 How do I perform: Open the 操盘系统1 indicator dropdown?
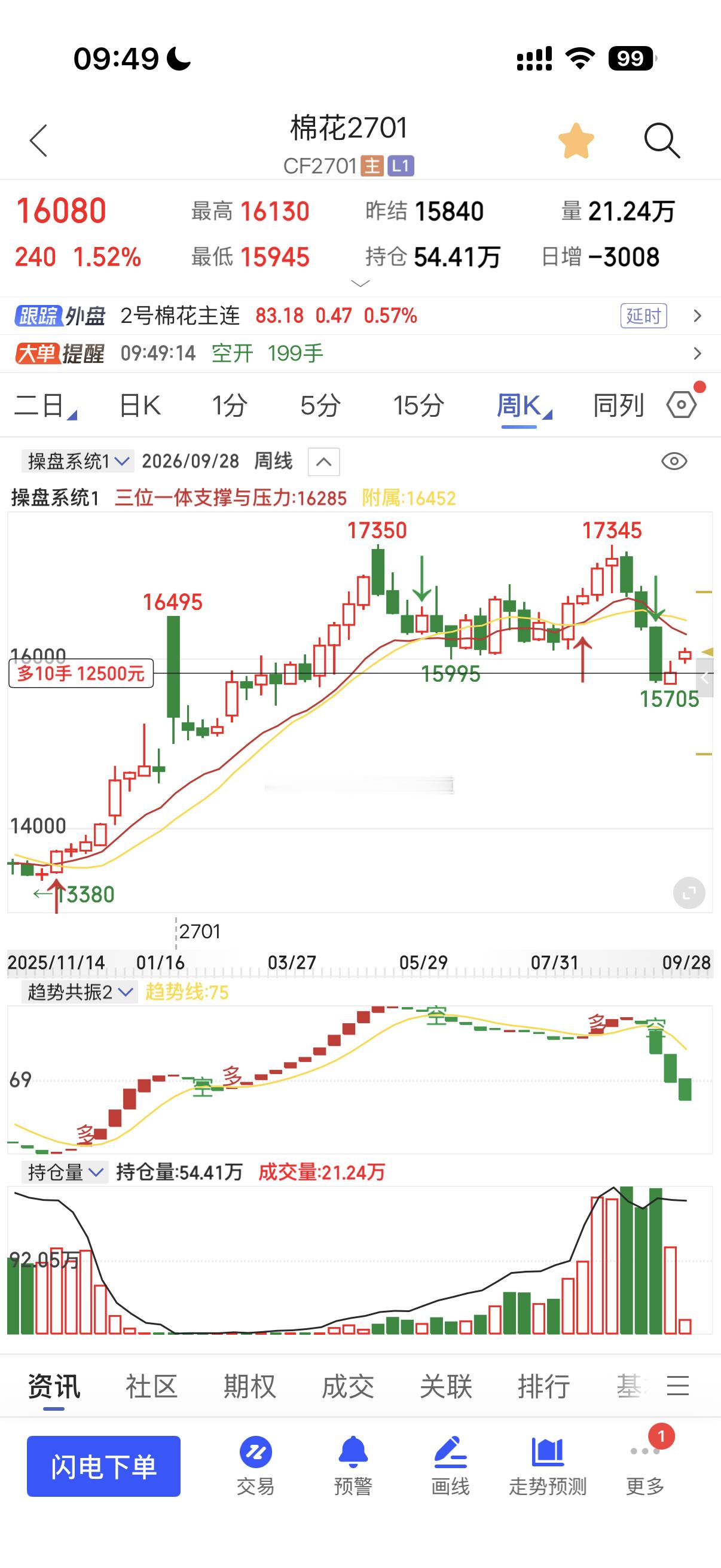[x=77, y=462]
